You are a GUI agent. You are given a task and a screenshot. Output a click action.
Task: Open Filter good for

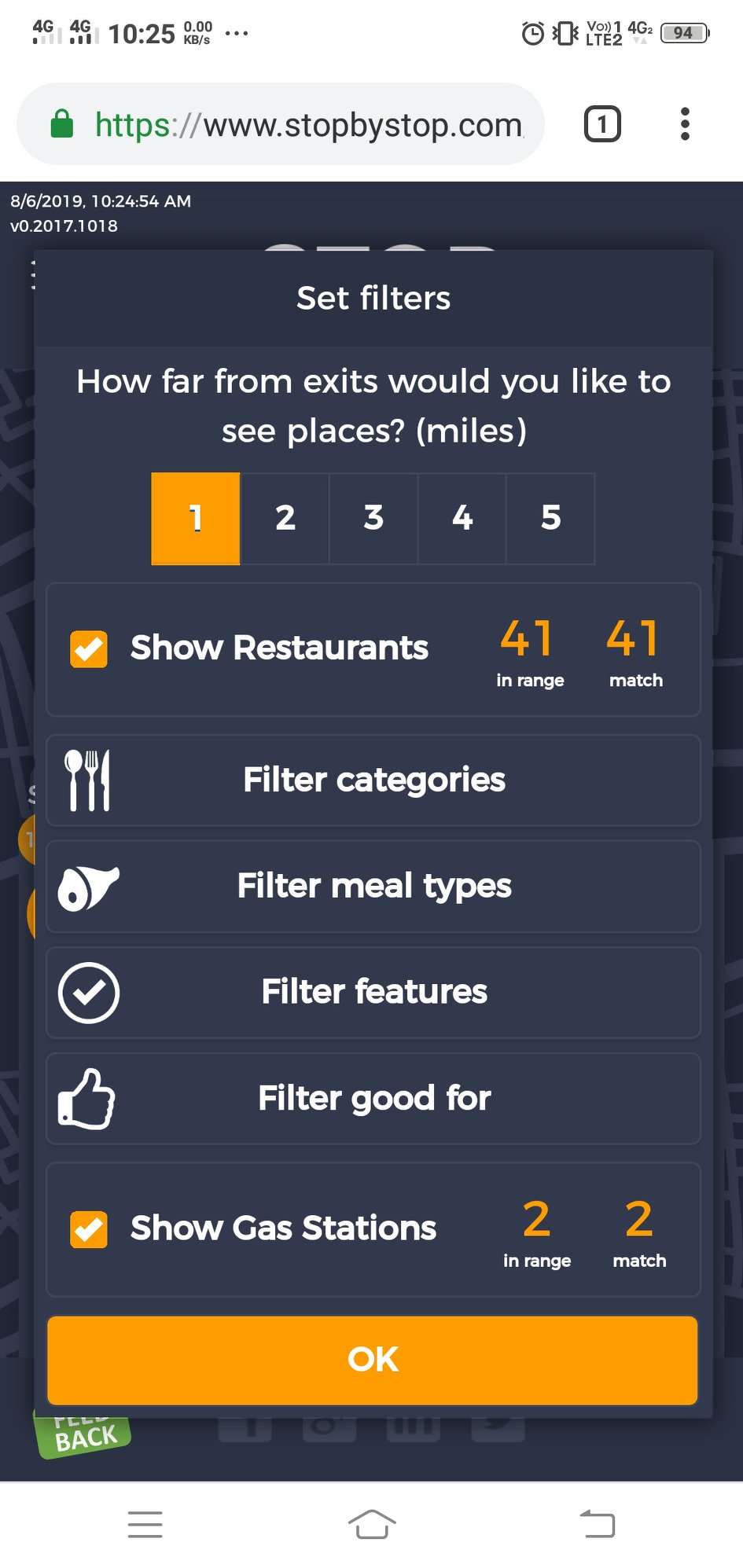tap(373, 1098)
